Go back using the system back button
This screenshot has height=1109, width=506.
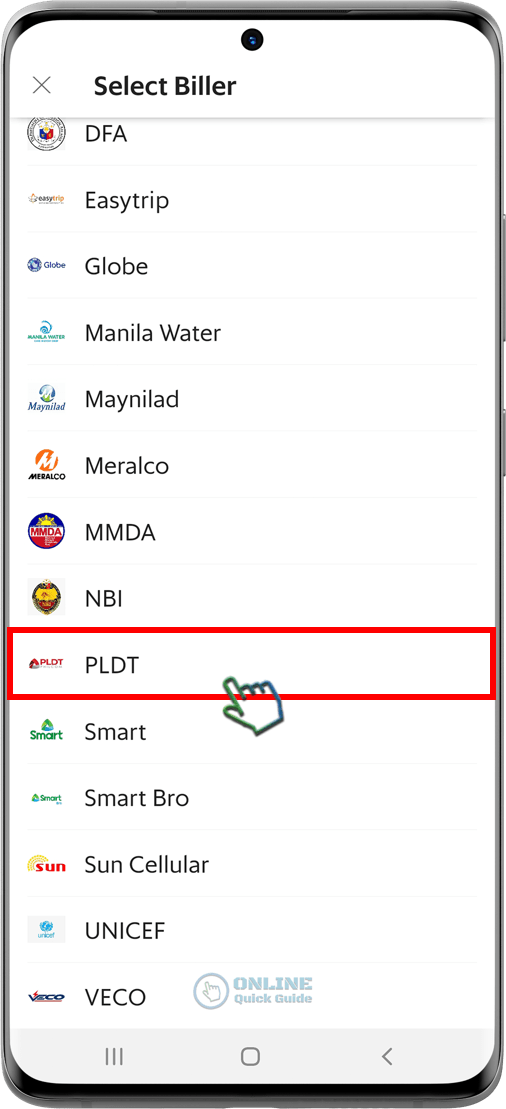pos(386,1057)
